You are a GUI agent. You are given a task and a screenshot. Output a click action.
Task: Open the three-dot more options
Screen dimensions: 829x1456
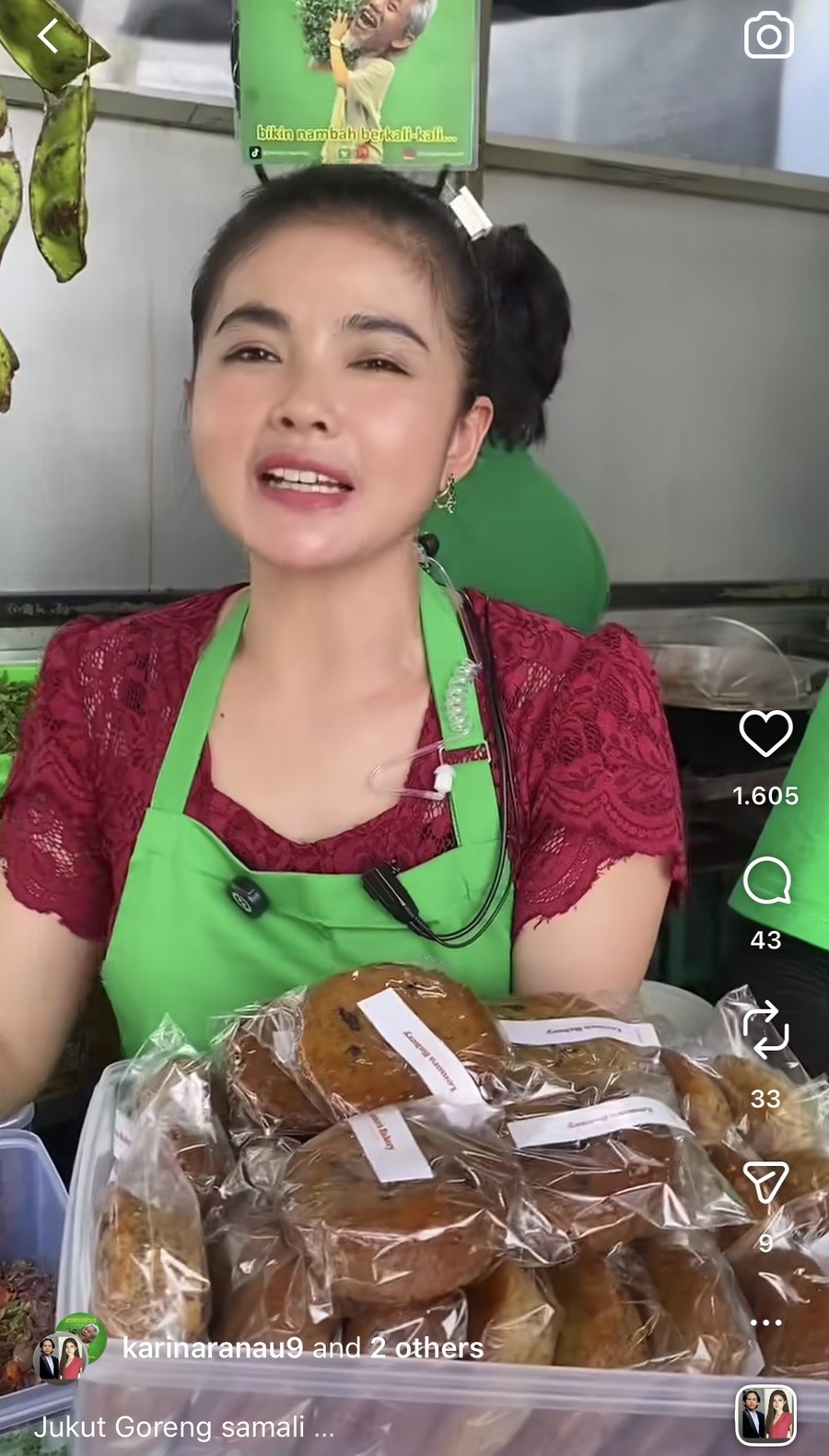pyautogui.click(x=765, y=1322)
